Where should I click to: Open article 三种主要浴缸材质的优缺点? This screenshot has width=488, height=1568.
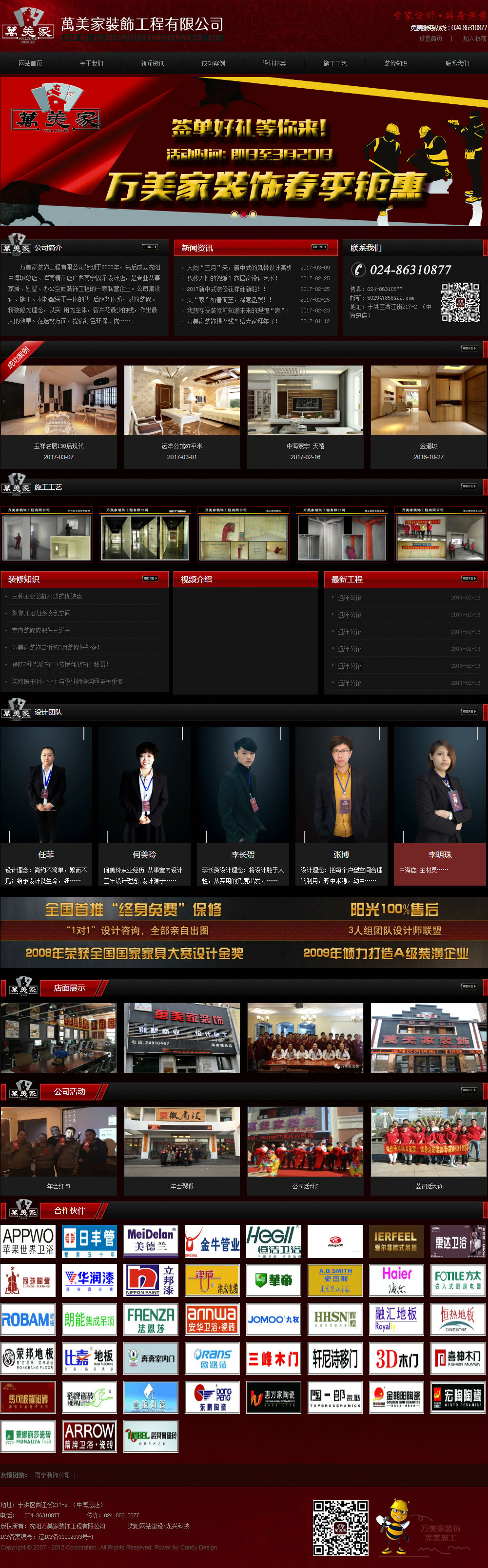coord(47,597)
